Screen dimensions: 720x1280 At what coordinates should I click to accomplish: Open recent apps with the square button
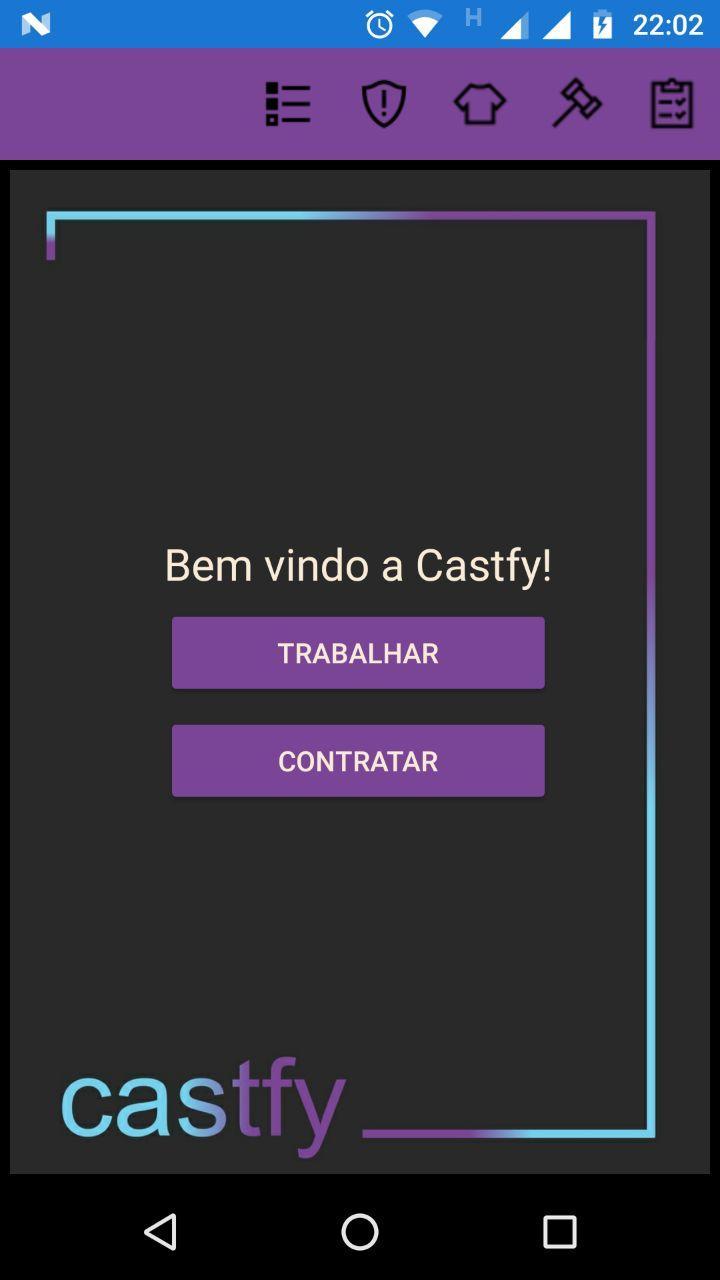pyautogui.click(x=558, y=1233)
